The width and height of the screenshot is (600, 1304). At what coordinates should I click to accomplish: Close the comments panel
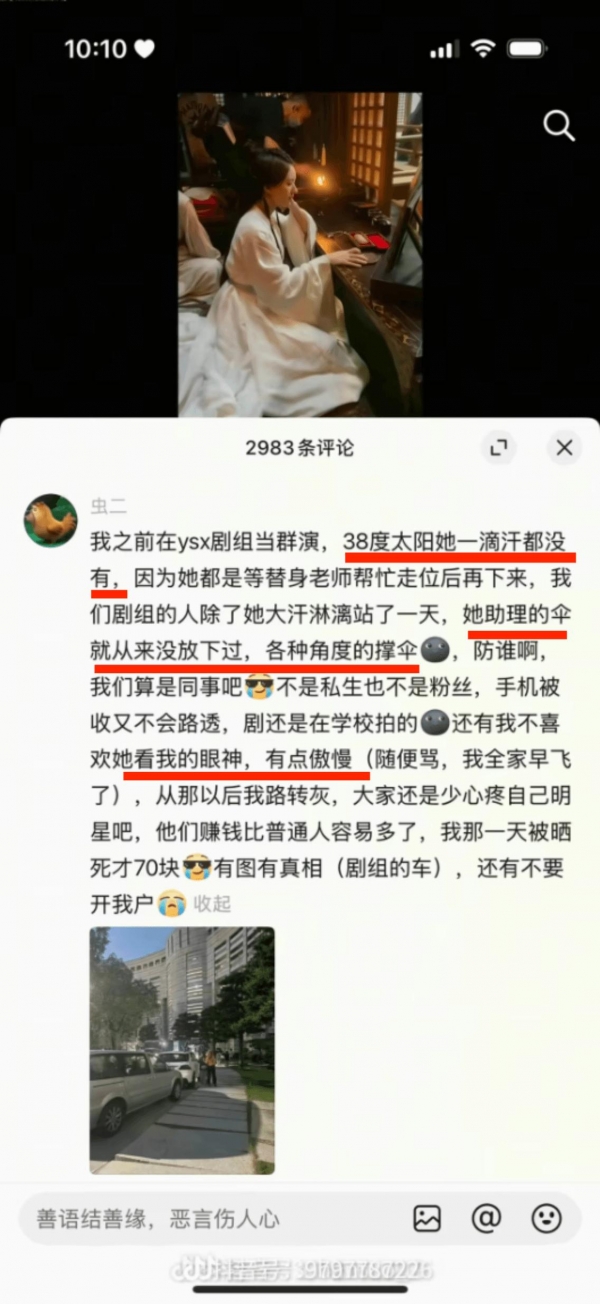pyautogui.click(x=564, y=448)
